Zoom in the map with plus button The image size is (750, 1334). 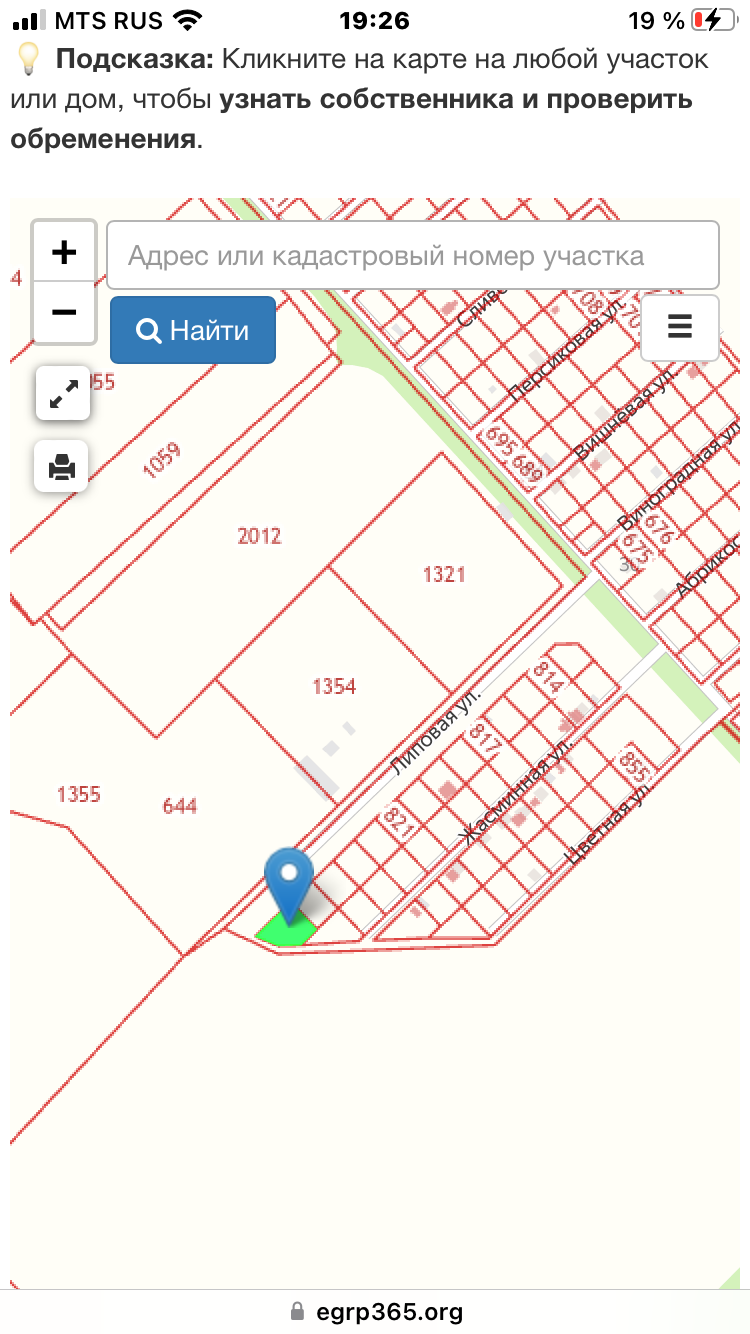(x=64, y=252)
